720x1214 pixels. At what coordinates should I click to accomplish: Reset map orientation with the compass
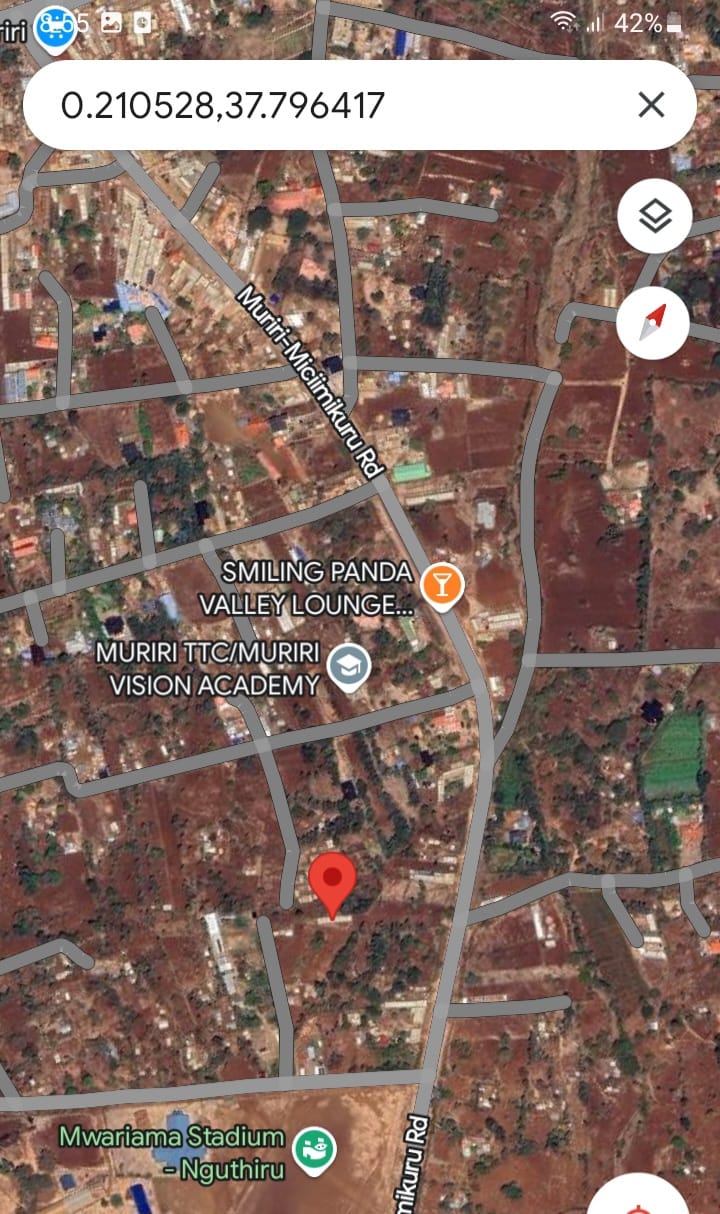[x=654, y=323]
